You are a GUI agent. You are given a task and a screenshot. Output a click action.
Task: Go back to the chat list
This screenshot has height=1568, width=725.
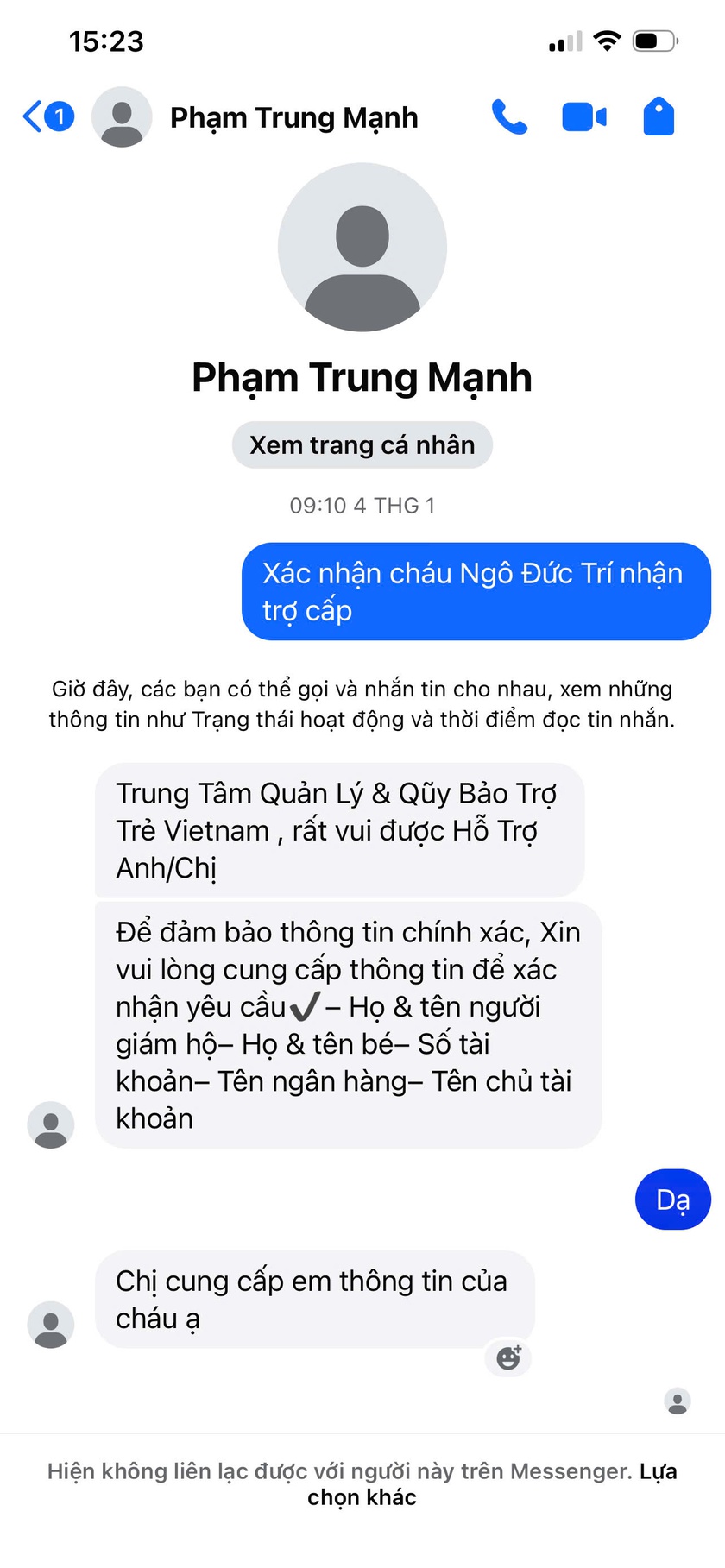[47, 116]
